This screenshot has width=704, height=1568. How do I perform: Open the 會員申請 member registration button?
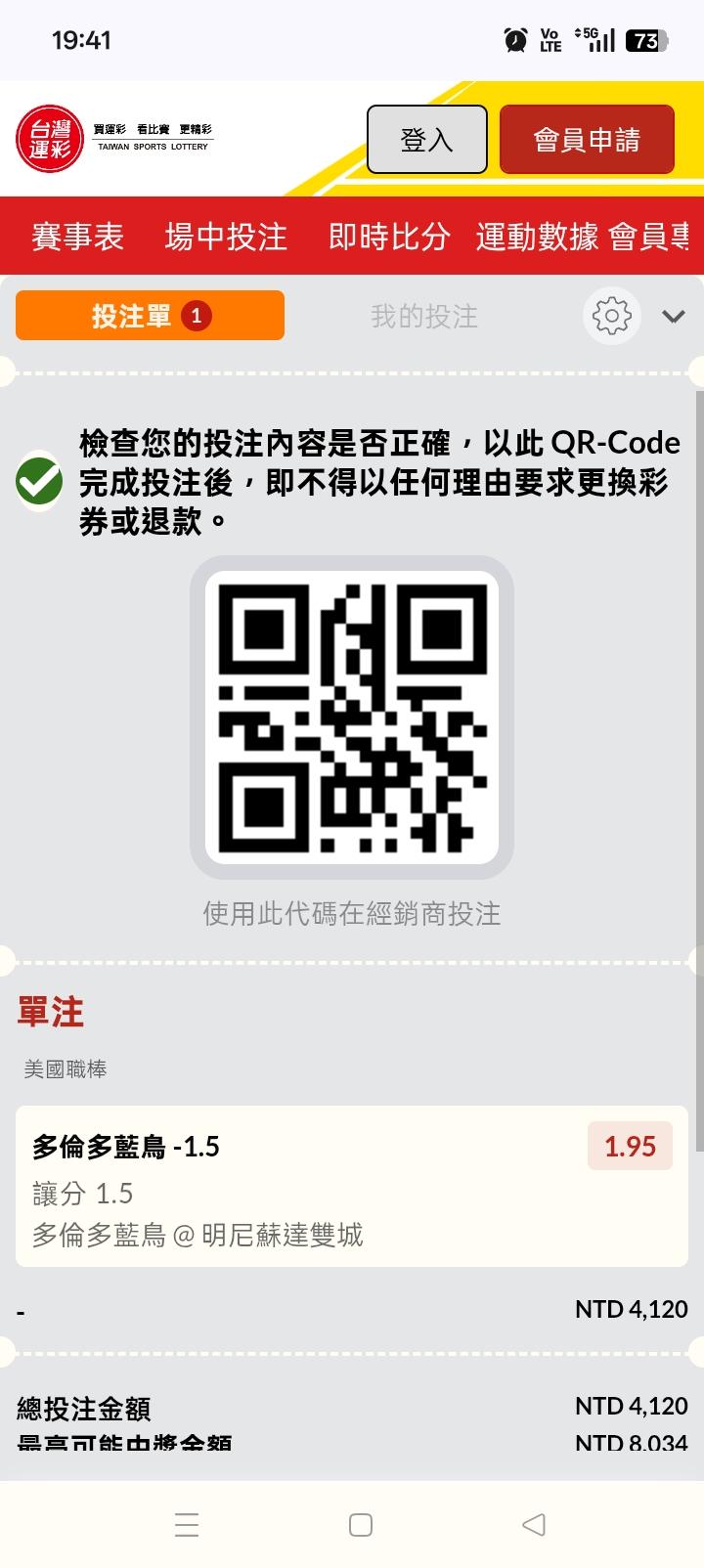click(587, 140)
